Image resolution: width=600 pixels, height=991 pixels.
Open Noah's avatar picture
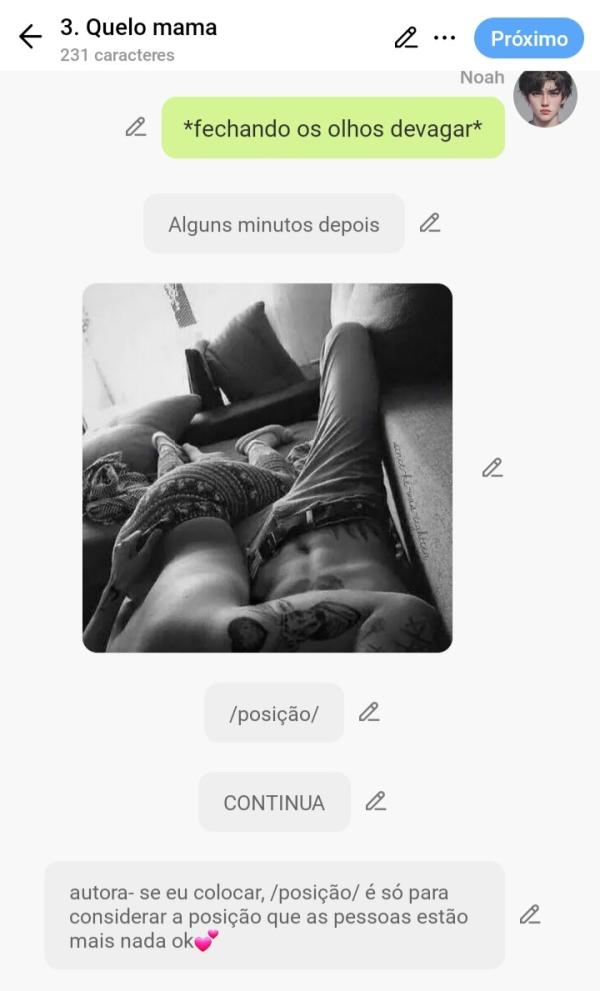point(545,98)
